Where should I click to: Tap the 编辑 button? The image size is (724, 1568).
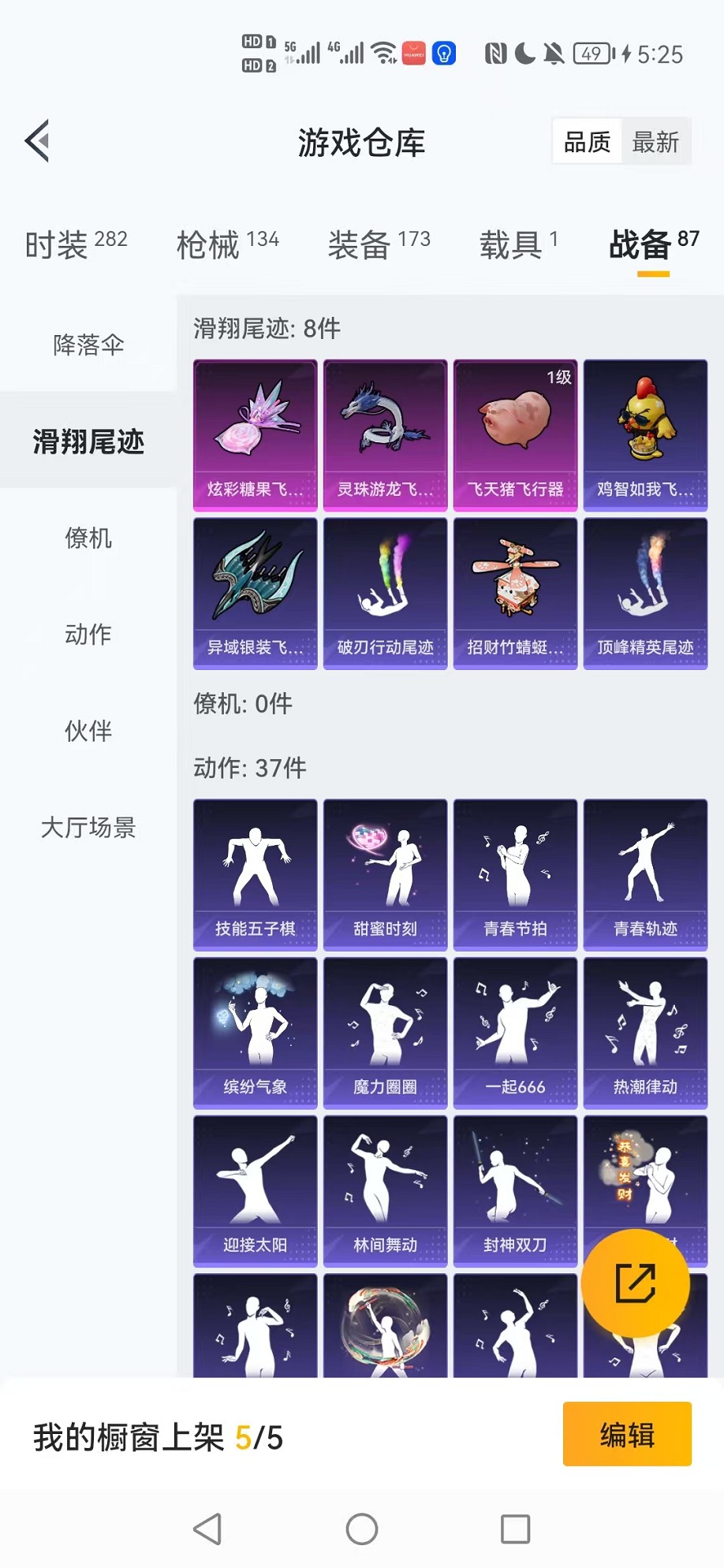[627, 1434]
